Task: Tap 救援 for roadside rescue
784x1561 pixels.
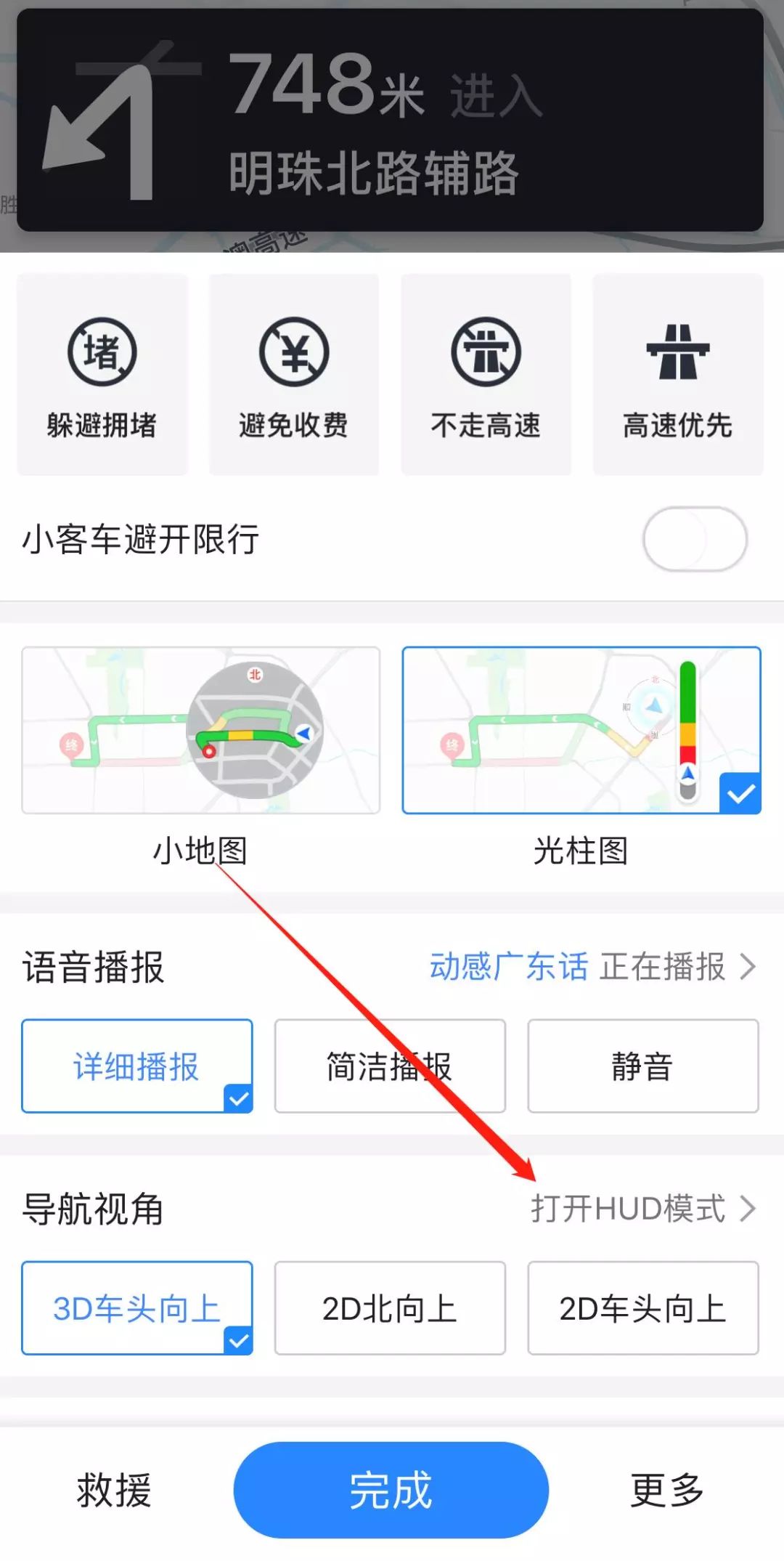Action: [114, 1490]
